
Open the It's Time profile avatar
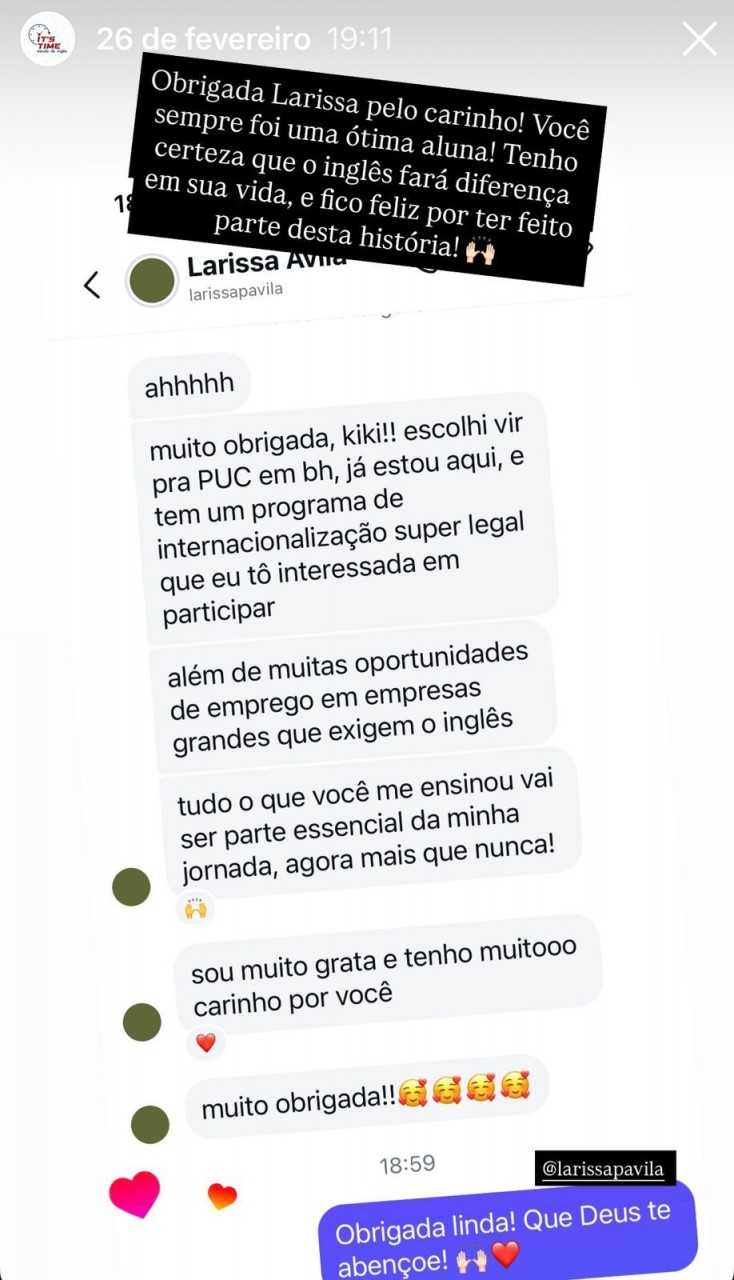click(x=48, y=39)
